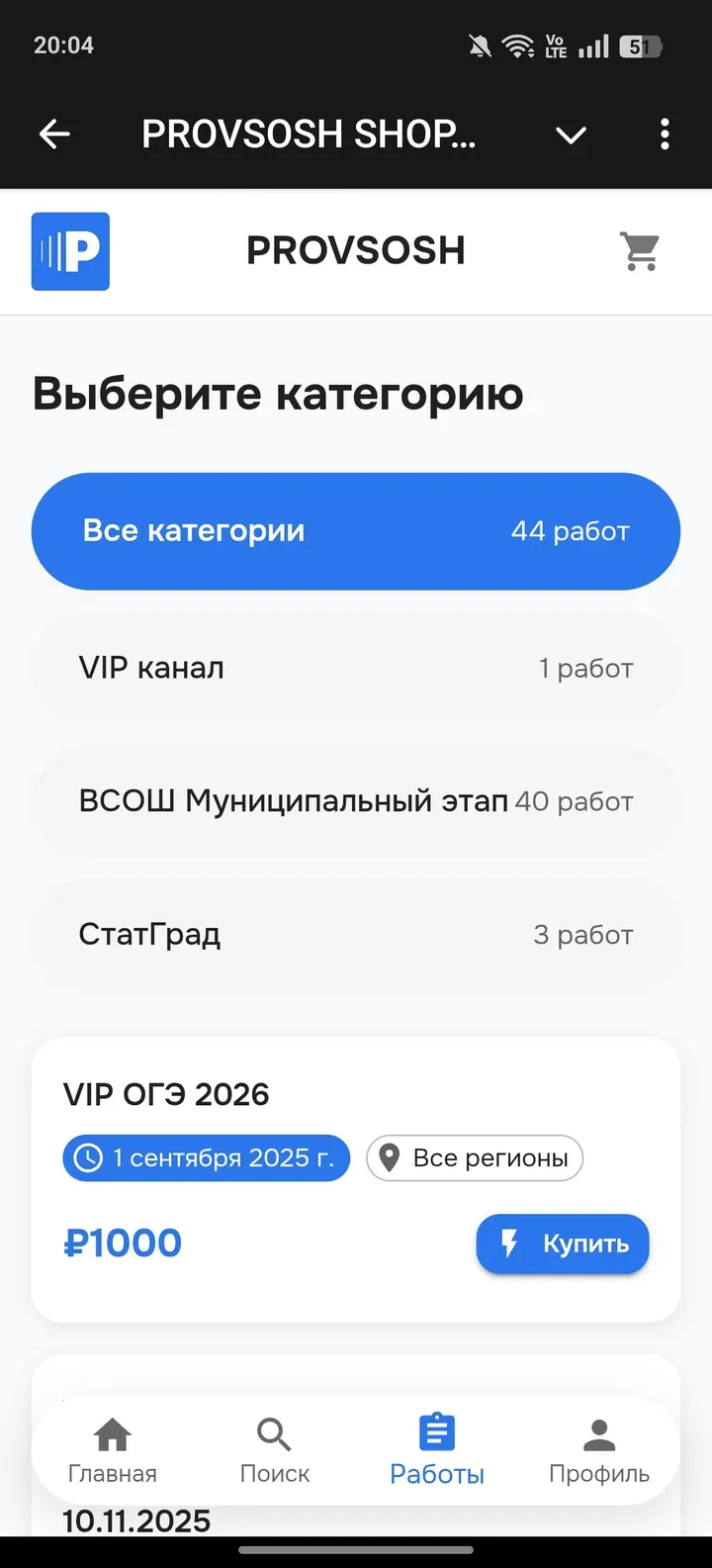
Task: Click Купить to buy VIP ОГЭ 2026
Action: [x=562, y=1244]
